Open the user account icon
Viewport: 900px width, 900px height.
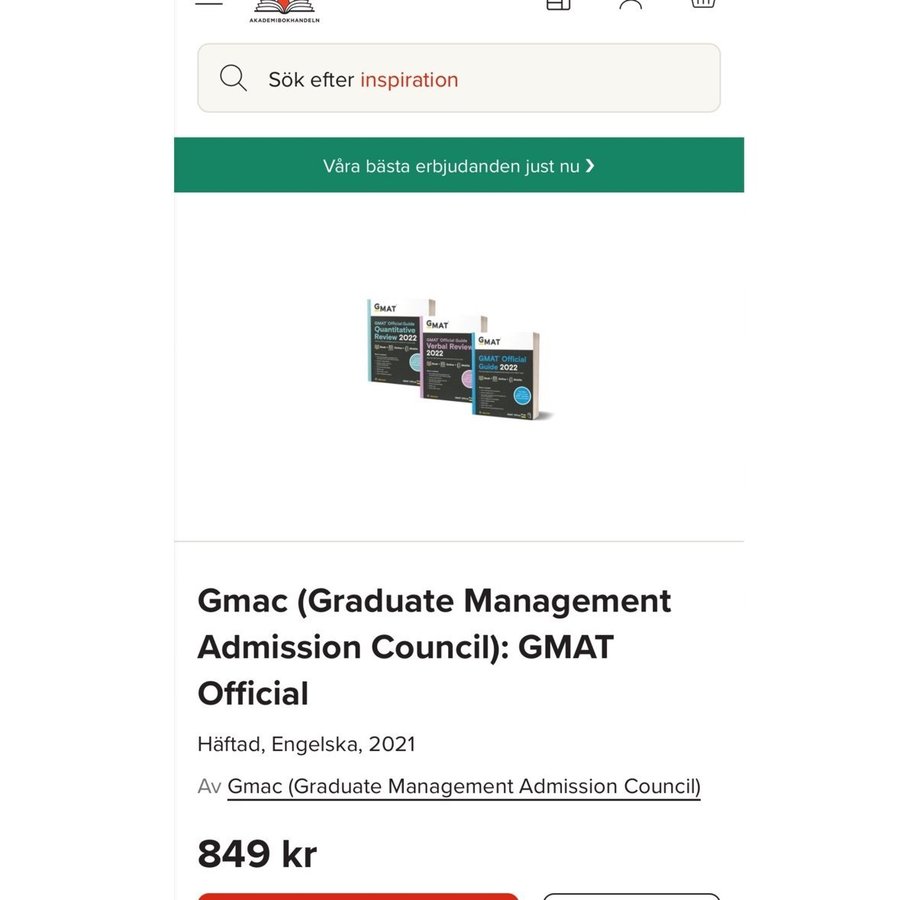(631, 3)
